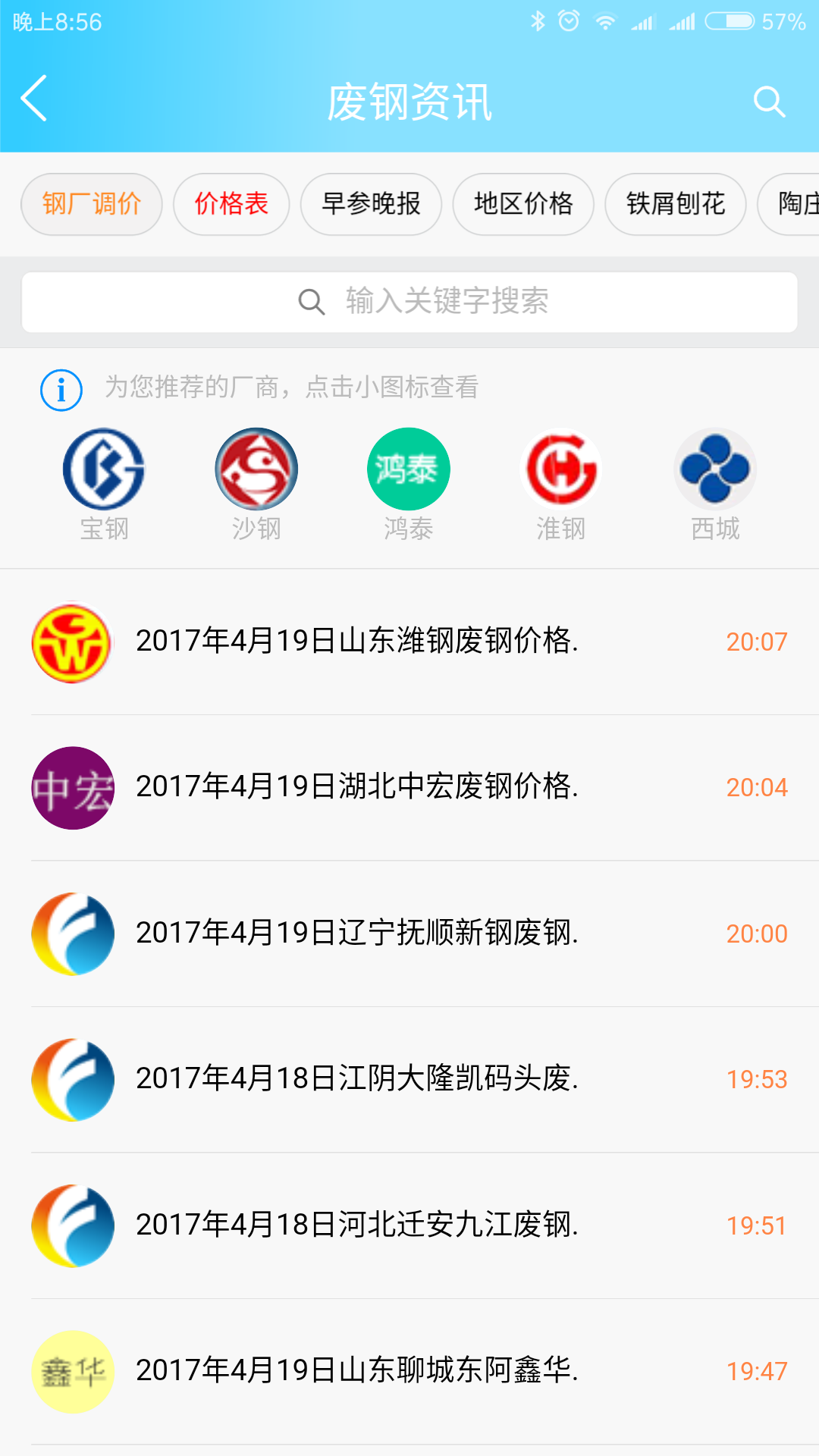The width and height of the screenshot is (819, 1456).
Task: Select the 铁屑刨花 filter button
Action: point(674,203)
